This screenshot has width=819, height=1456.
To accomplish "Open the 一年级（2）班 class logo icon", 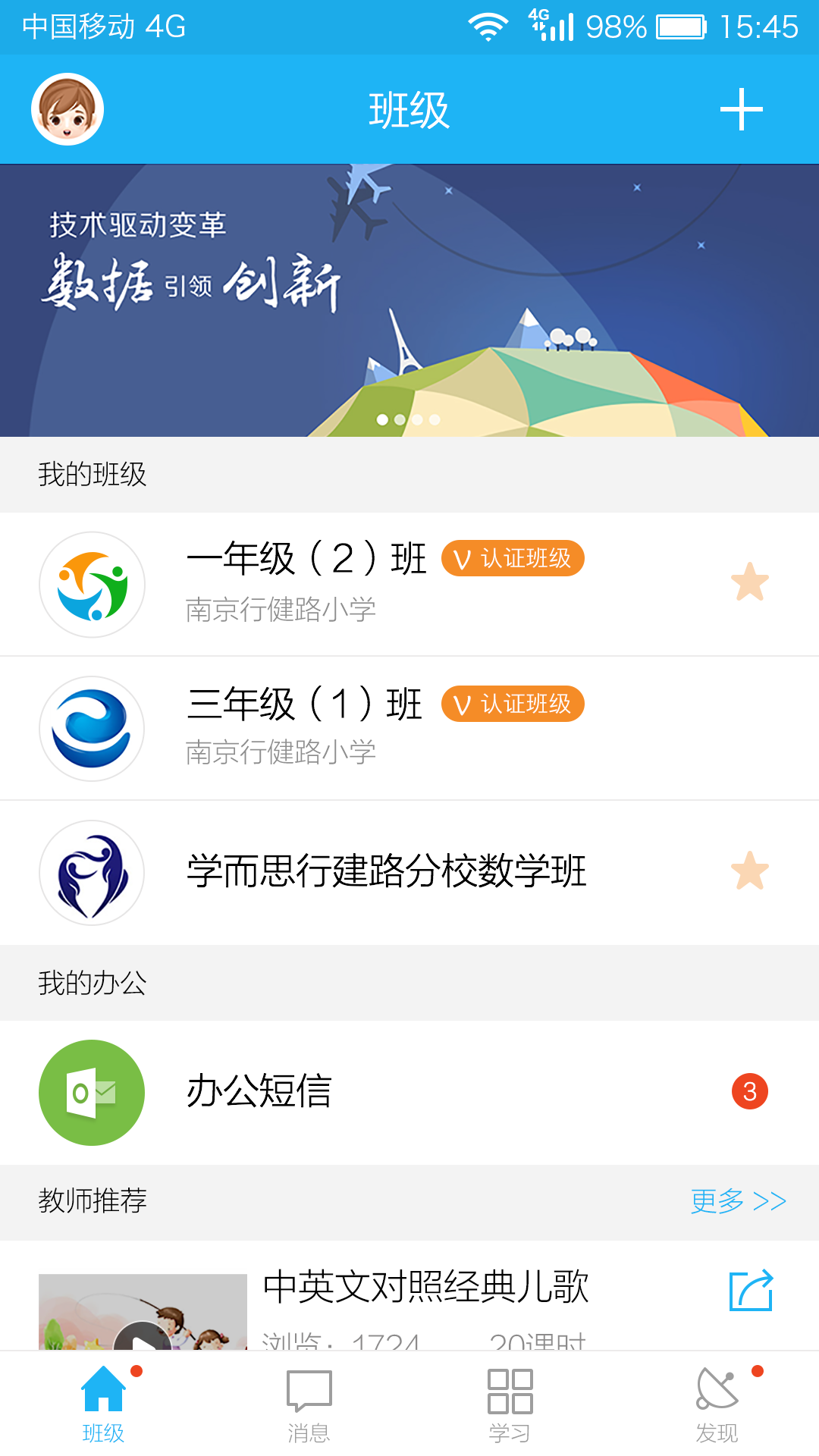I will click(x=91, y=584).
